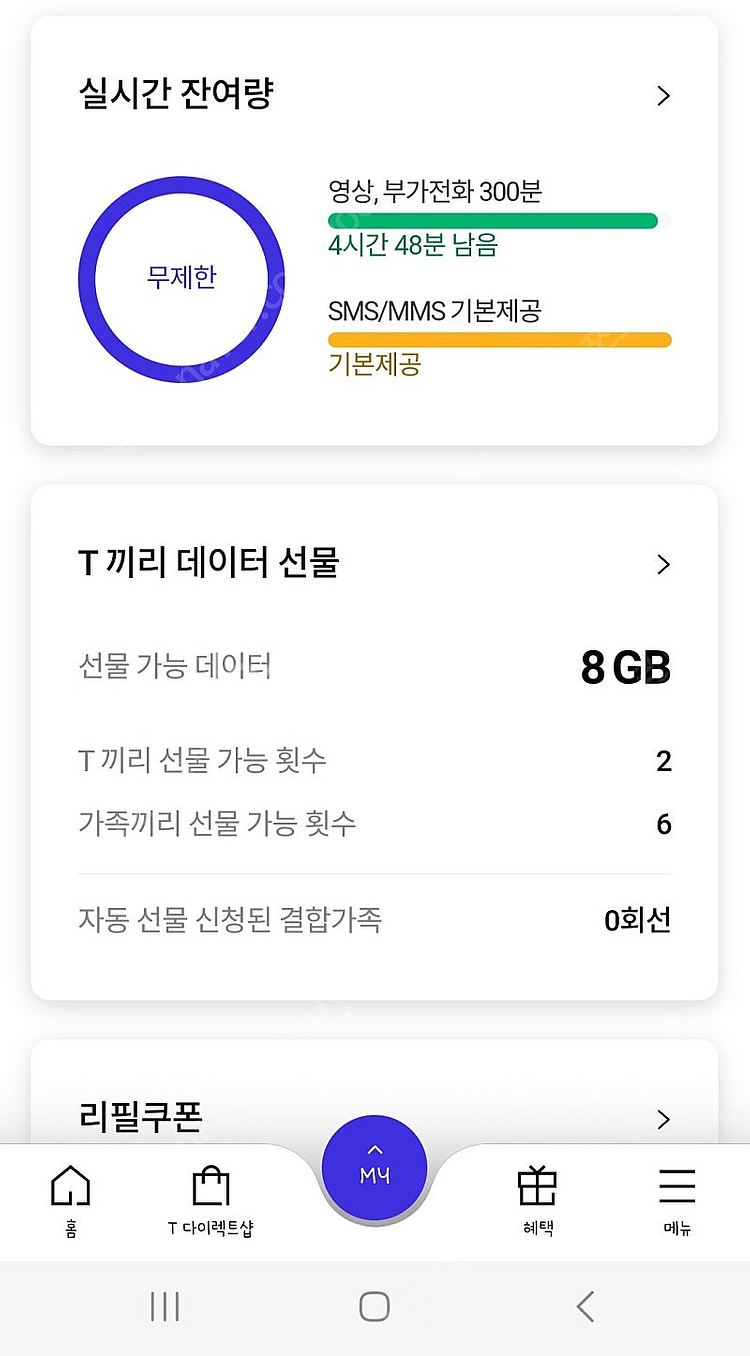Open the 혜택 benefits tab

tap(537, 1199)
